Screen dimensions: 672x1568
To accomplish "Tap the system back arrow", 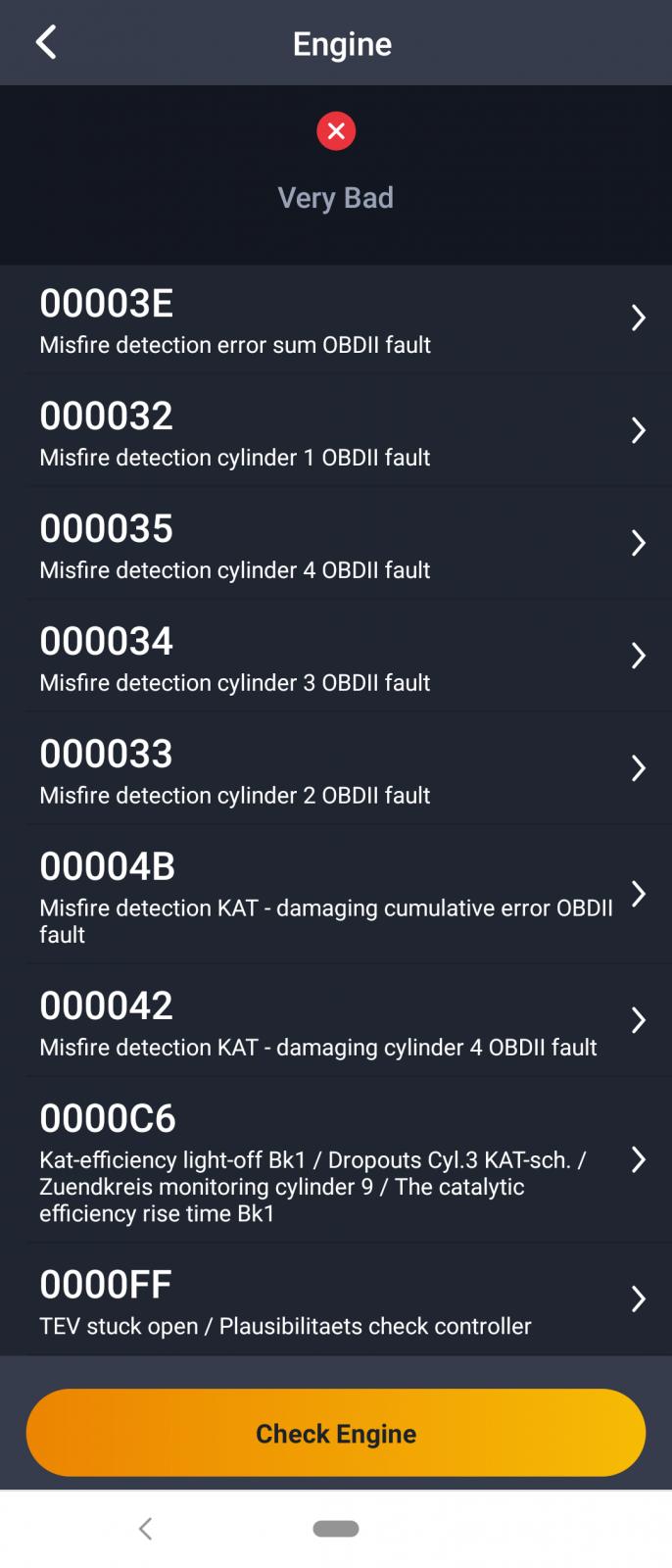I will [146, 1529].
